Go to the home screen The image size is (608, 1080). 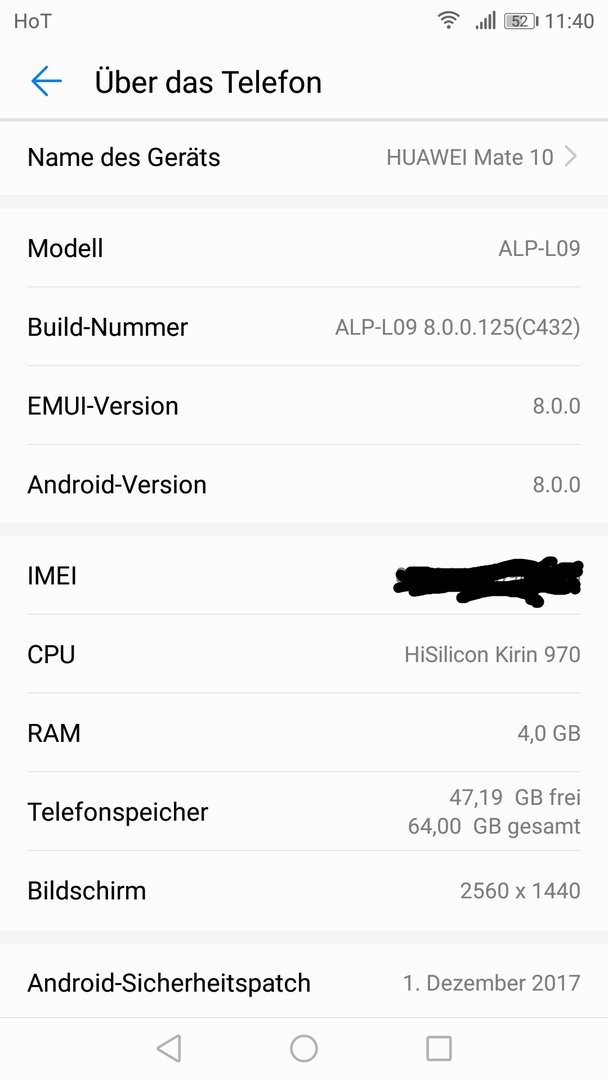click(304, 1048)
